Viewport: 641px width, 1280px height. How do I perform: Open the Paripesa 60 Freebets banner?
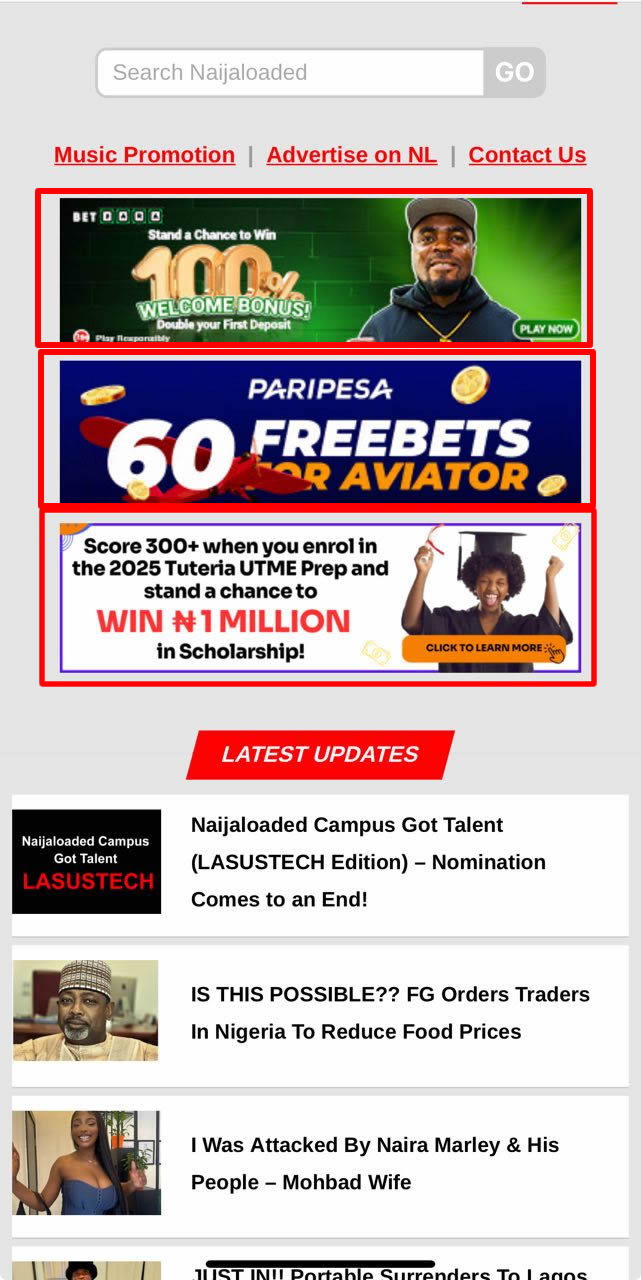pos(320,430)
